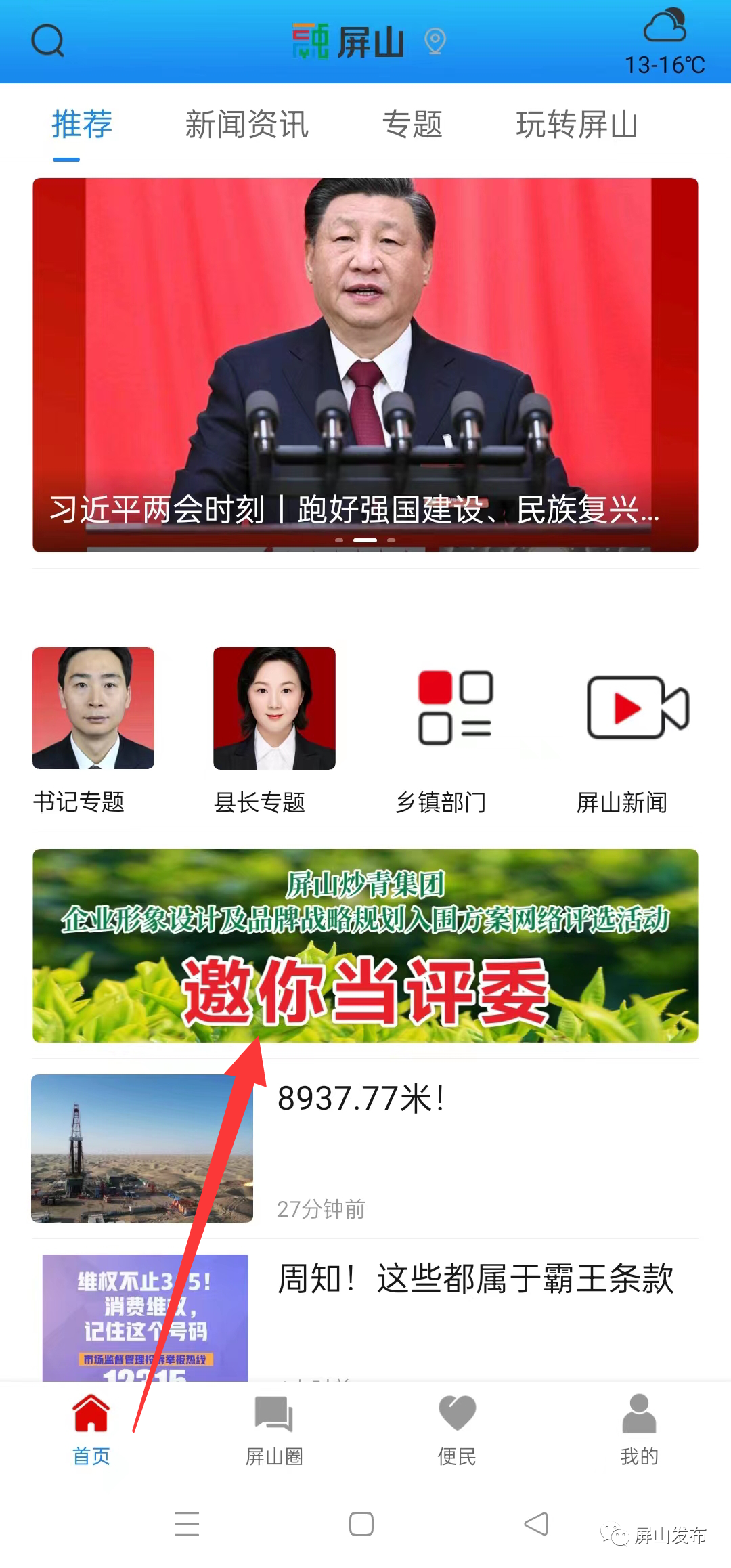Open 县长专题 section
The image size is (731, 1568).
click(x=274, y=731)
